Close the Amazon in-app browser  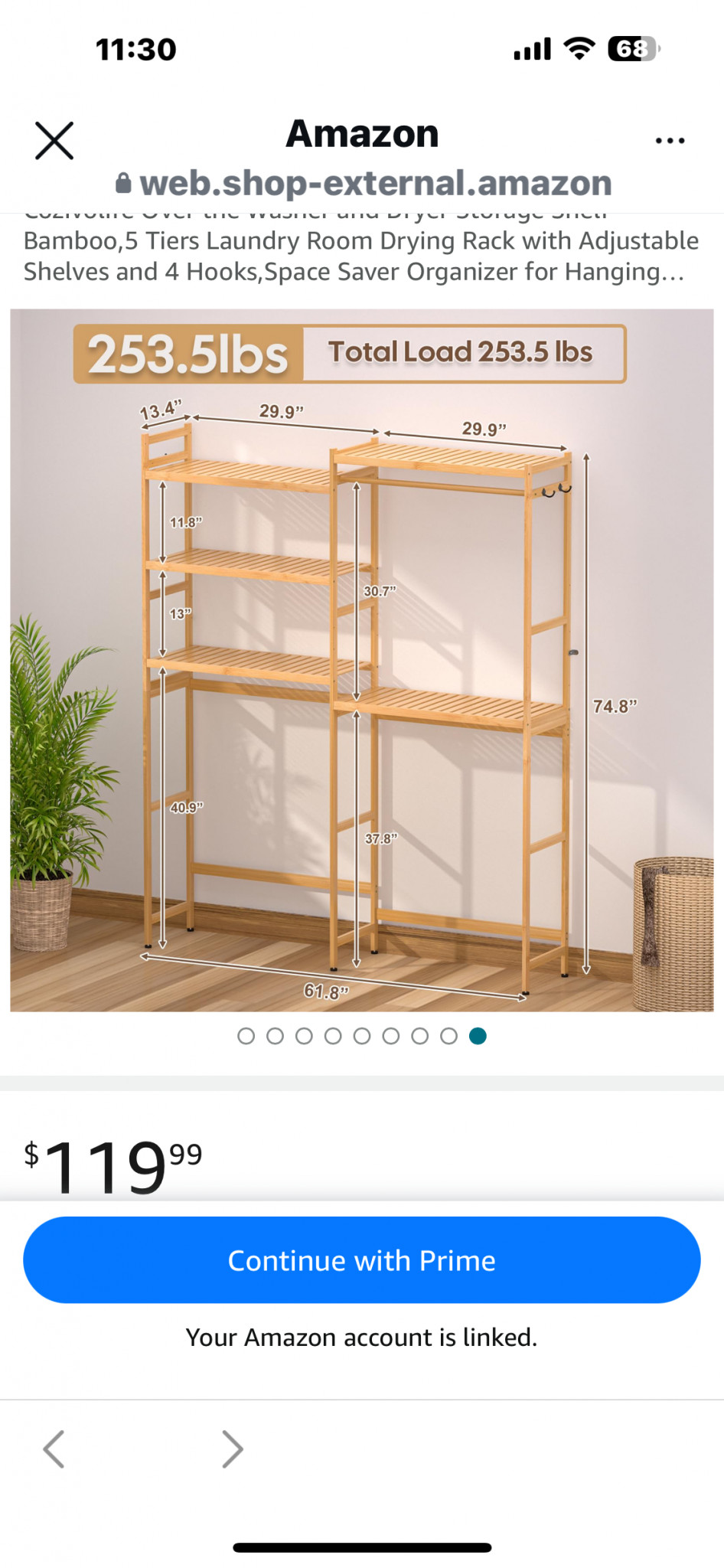54,141
